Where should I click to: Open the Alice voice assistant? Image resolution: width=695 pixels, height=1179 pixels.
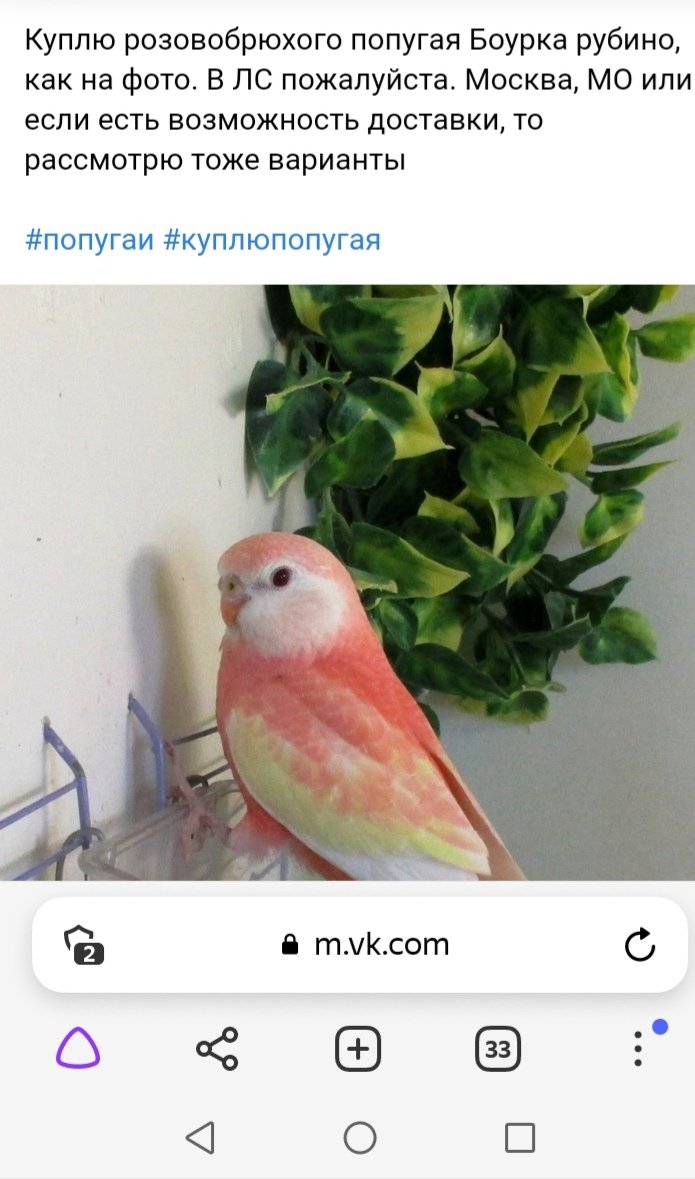pos(77,1049)
